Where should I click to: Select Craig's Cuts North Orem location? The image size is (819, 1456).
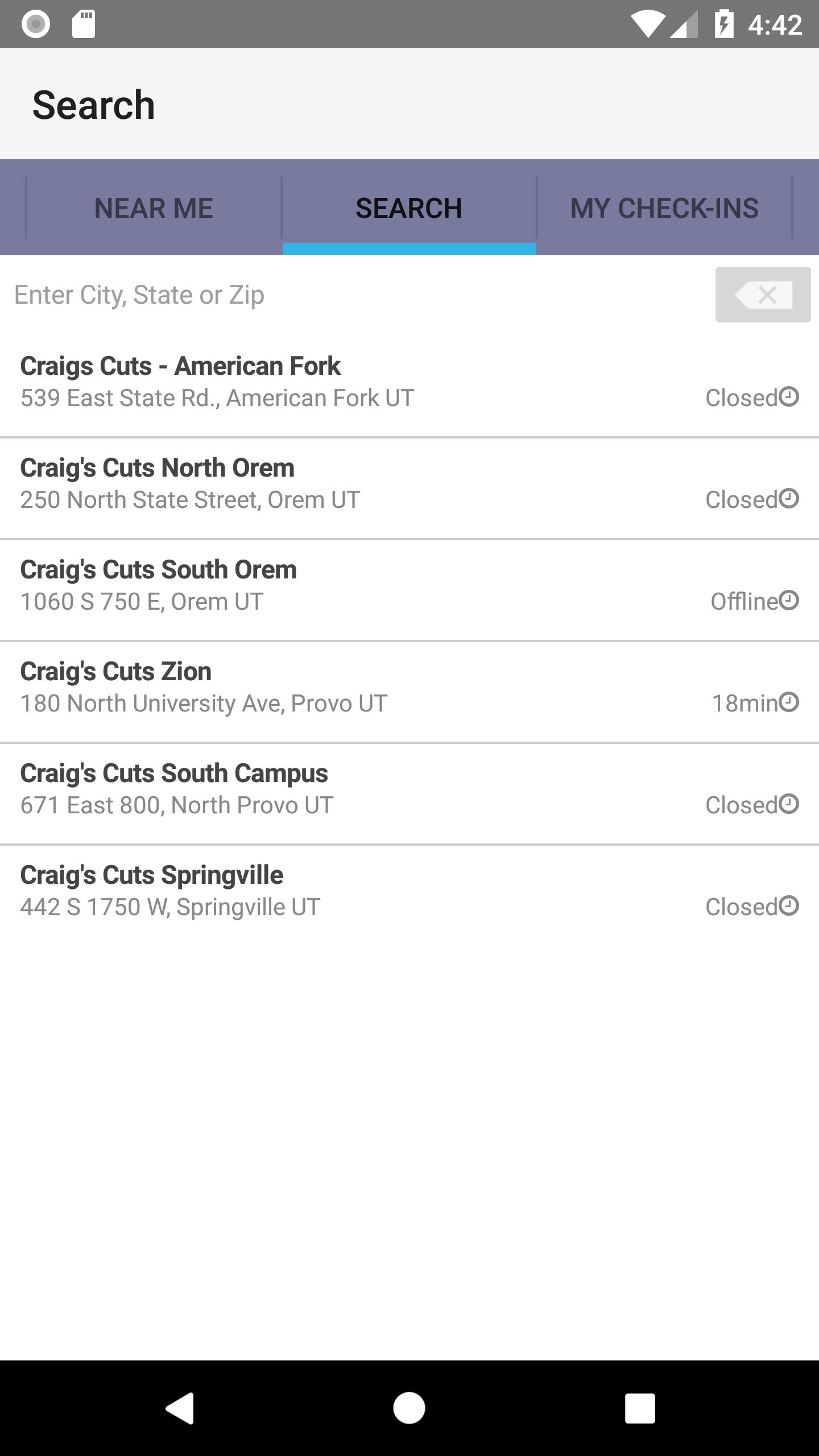coord(409,489)
